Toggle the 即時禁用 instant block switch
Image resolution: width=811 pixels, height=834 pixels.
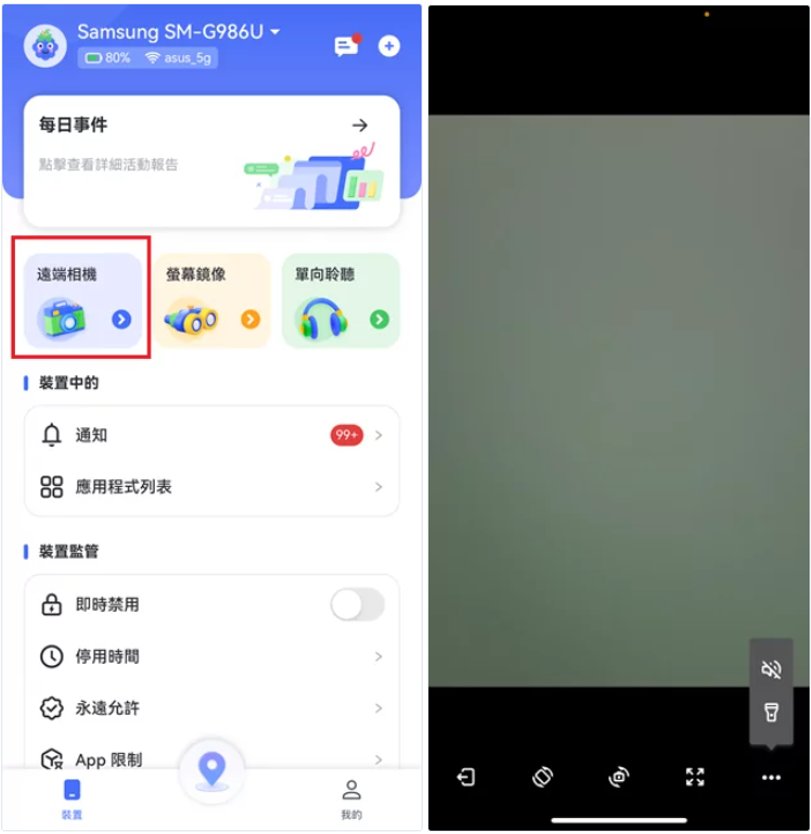pyautogui.click(x=357, y=604)
